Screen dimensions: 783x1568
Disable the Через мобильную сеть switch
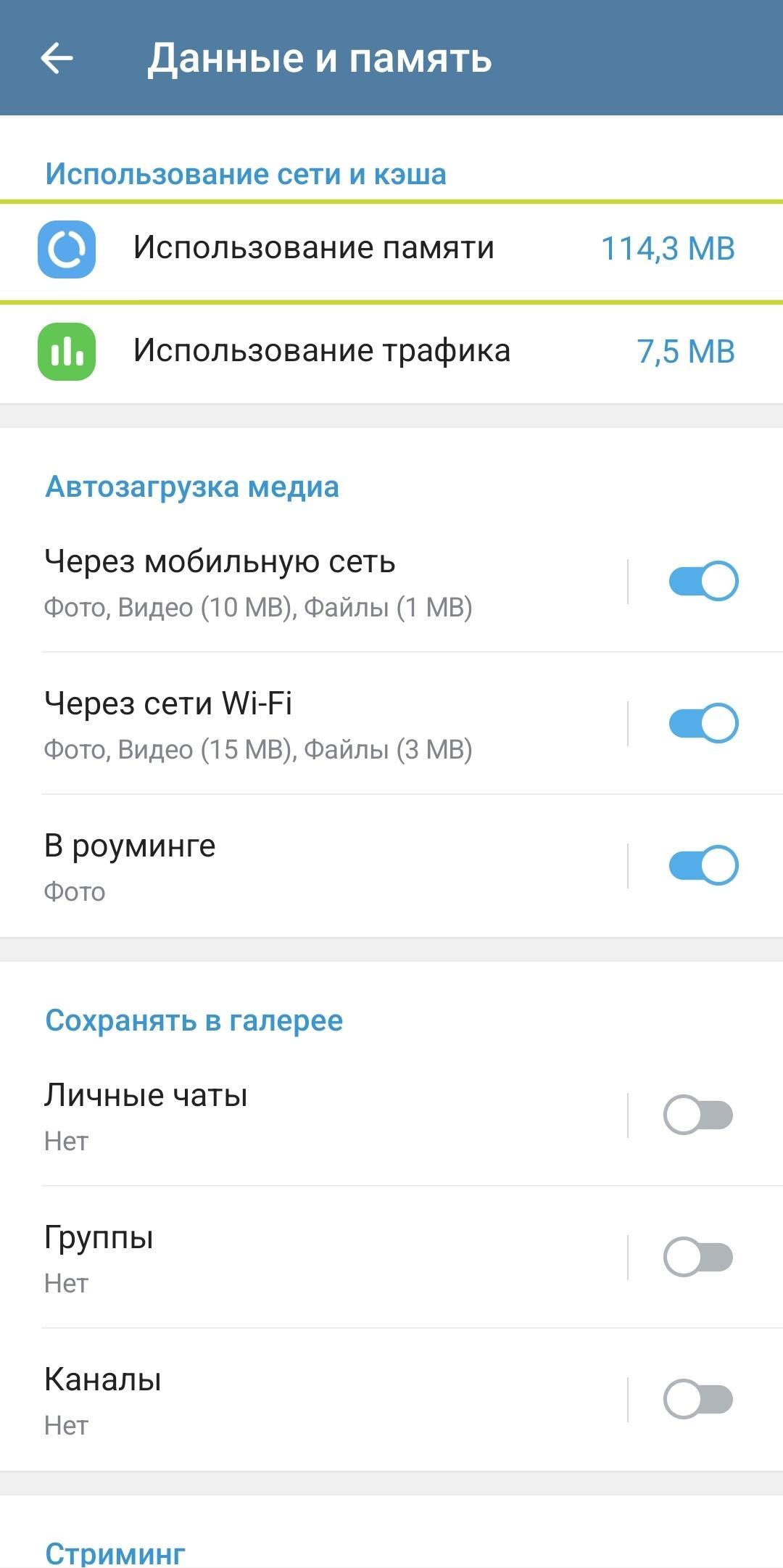[703, 581]
